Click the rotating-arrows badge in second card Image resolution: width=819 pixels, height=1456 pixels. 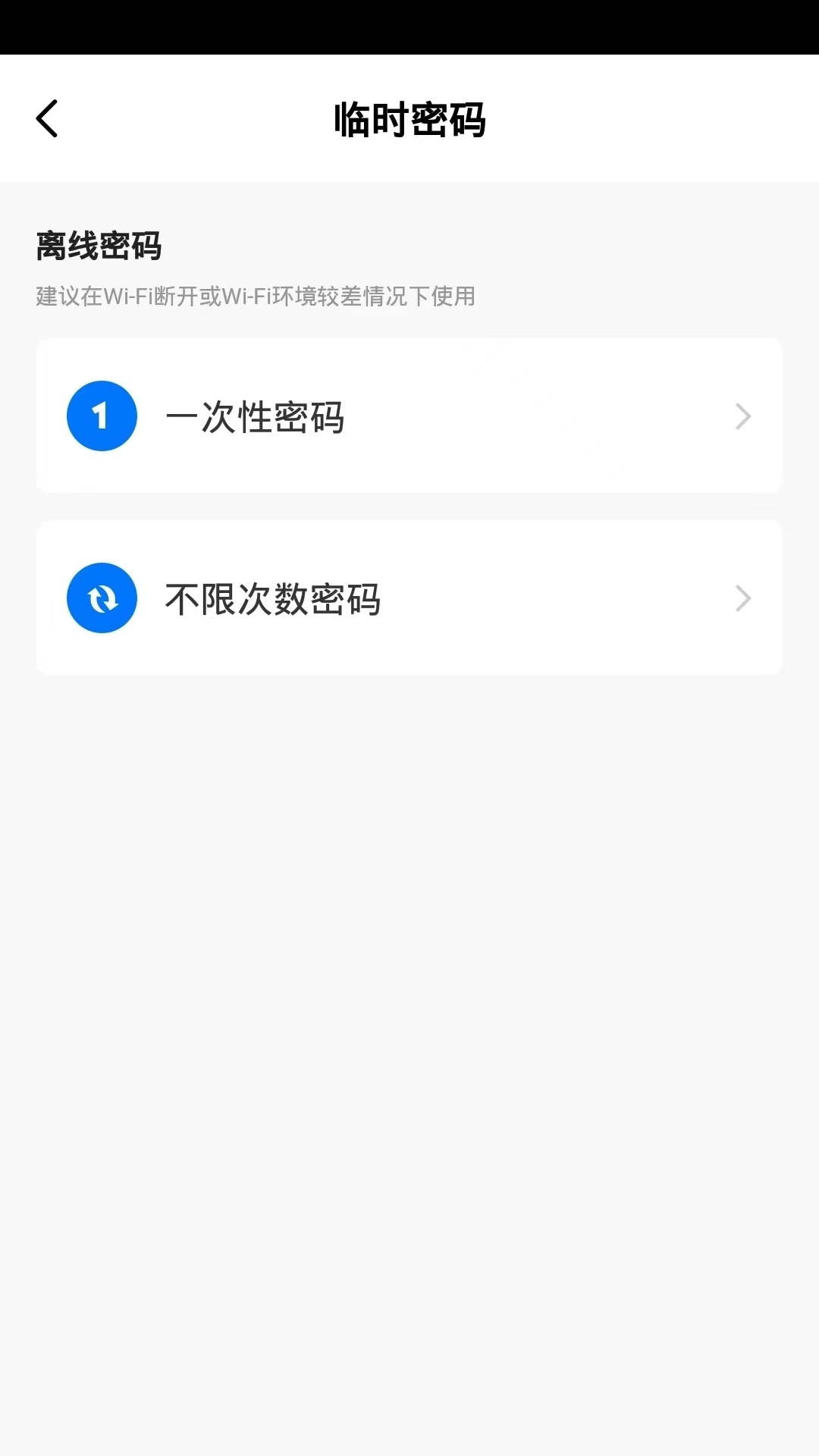point(101,598)
